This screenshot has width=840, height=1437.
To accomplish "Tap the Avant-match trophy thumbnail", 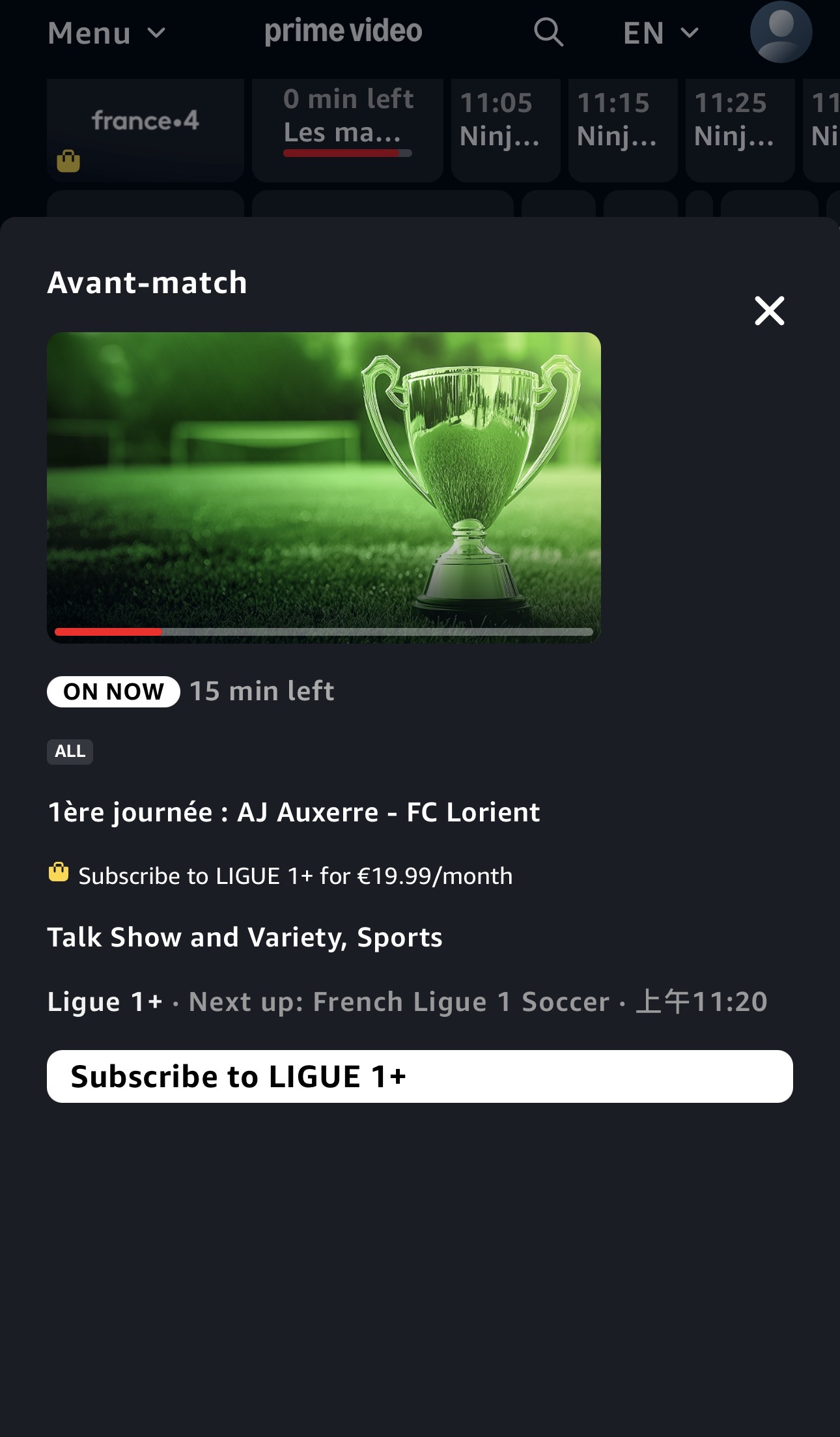I will tap(324, 487).
